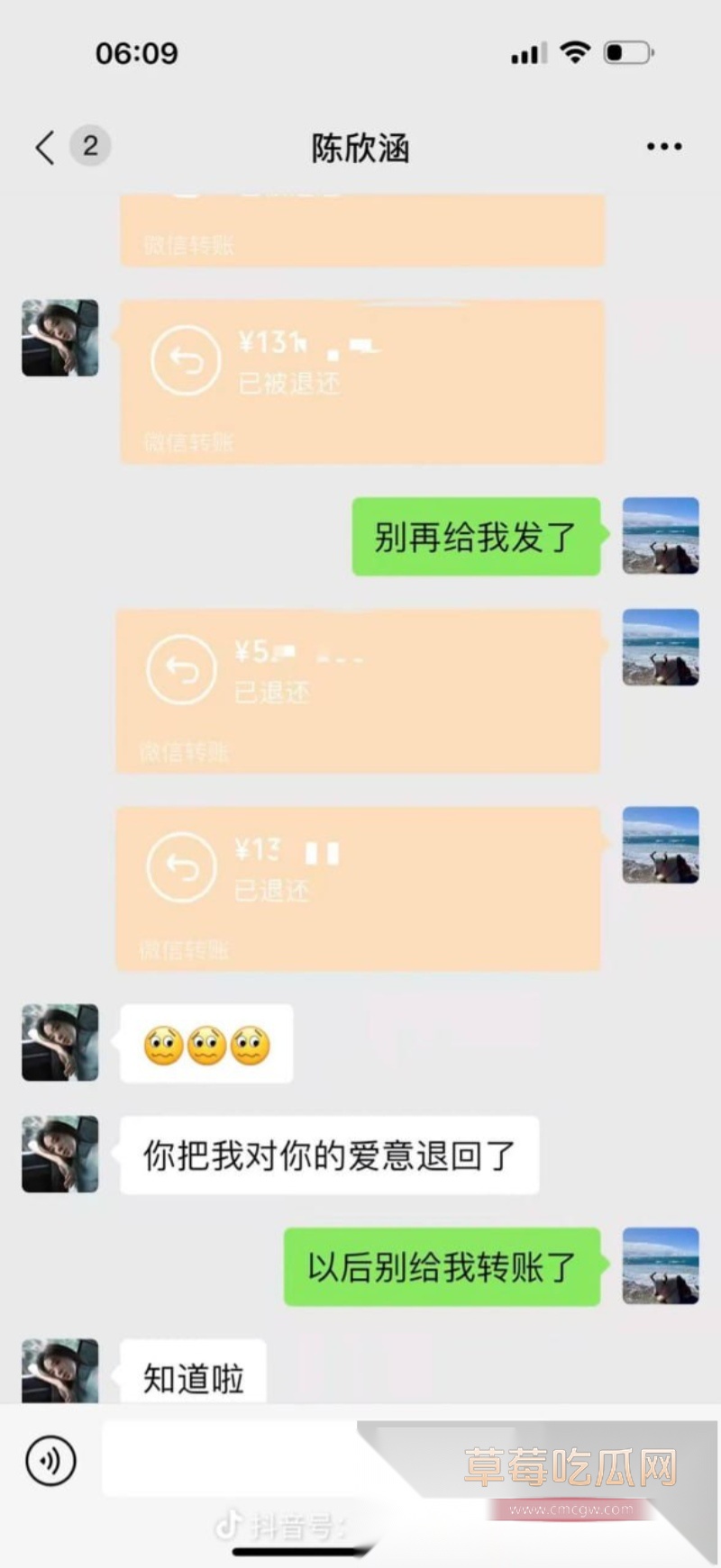Select the woozy-face emoji message bubble
This screenshot has height=1568, width=721.
[x=207, y=1043]
